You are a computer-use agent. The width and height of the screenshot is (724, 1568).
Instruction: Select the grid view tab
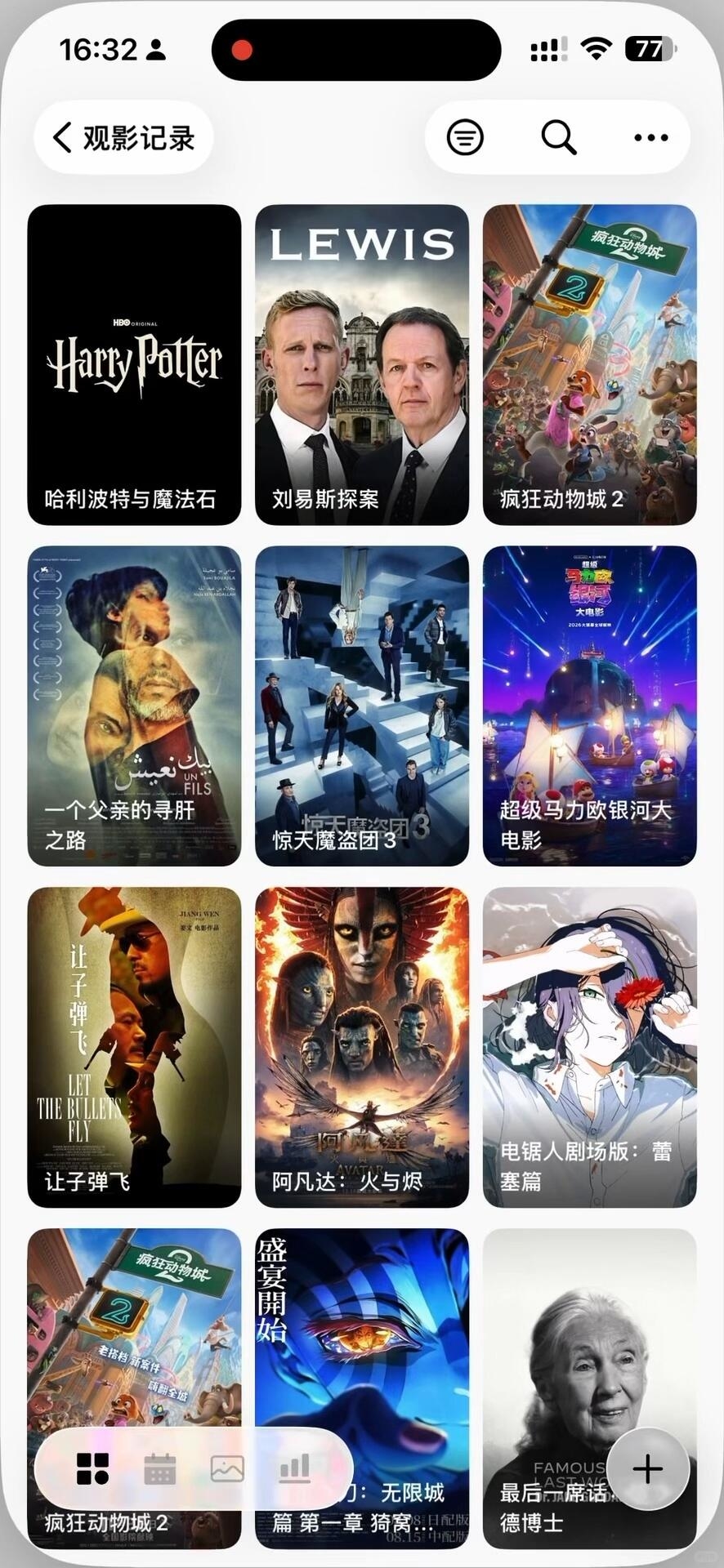point(92,1468)
